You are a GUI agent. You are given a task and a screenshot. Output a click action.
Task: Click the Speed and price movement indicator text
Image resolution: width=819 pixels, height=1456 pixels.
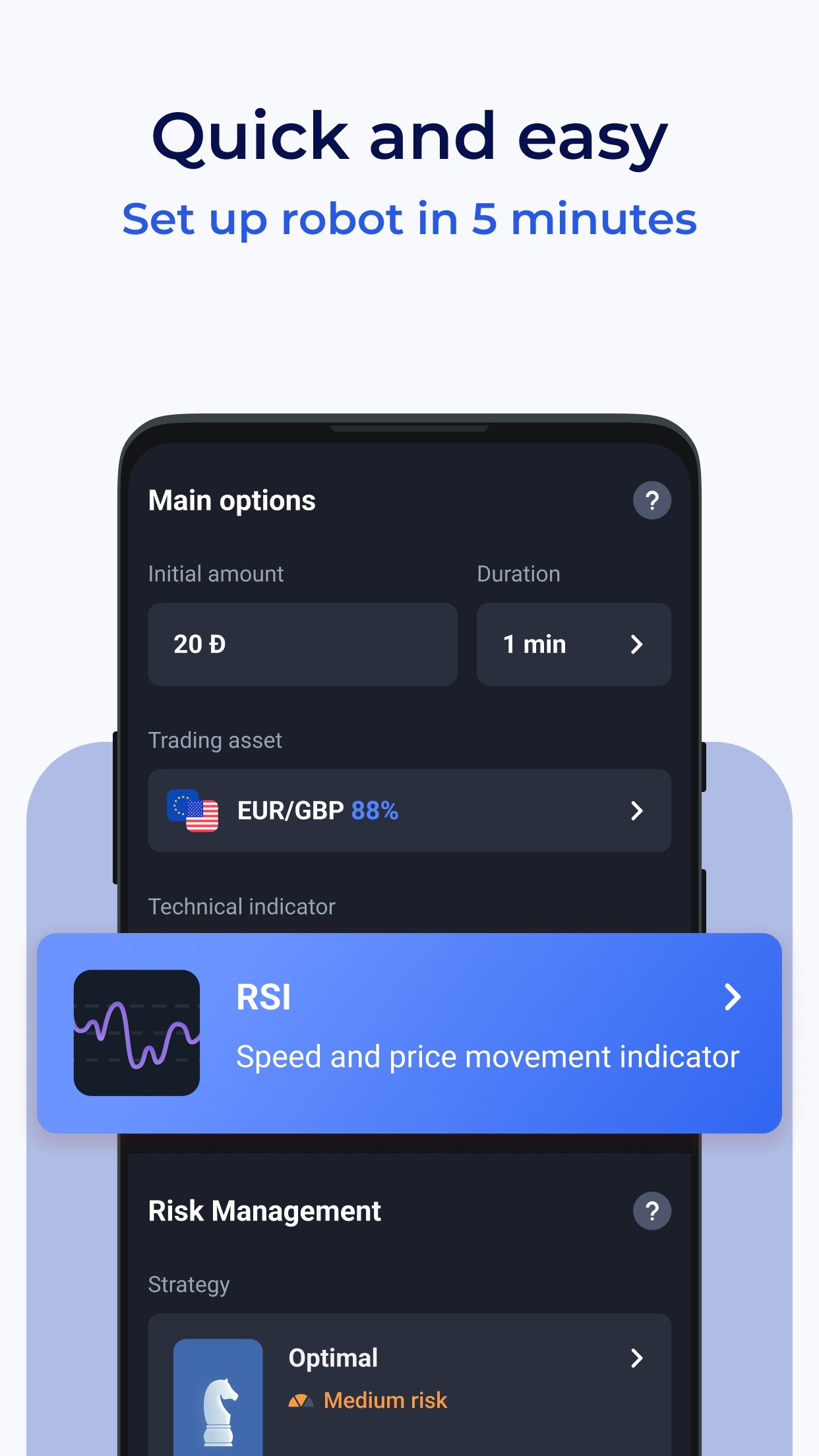click(488, 1056)
